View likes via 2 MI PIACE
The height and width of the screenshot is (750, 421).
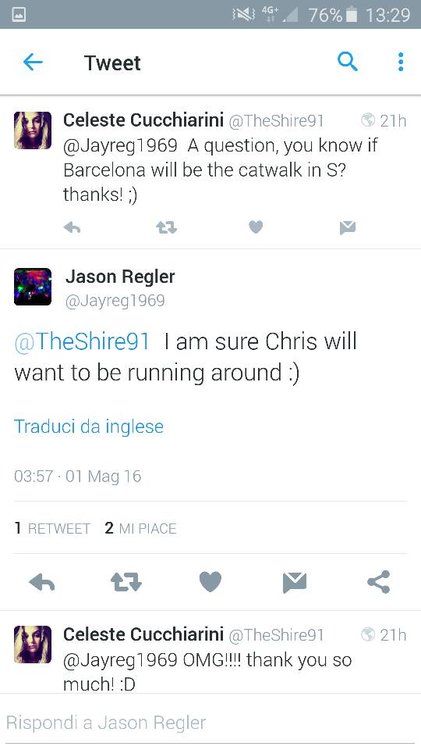(x=141, y=528)
